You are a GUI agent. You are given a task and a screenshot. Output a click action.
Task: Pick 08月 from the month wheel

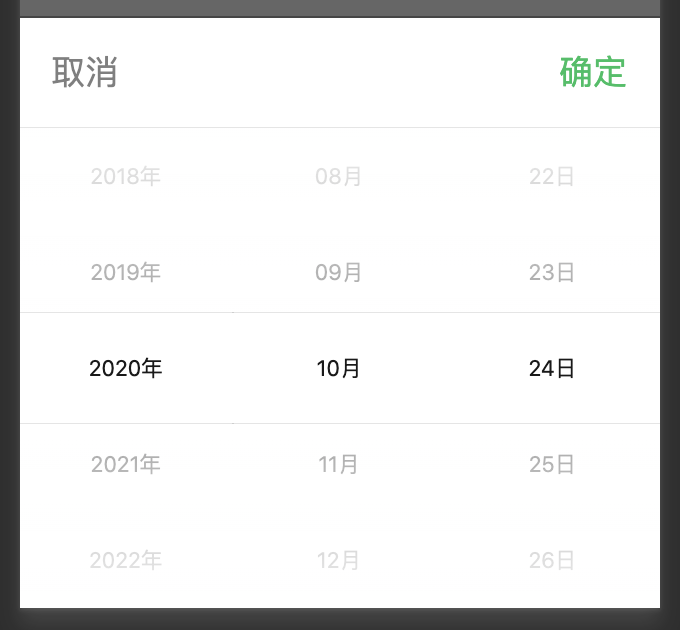click(x=339, y=177)
